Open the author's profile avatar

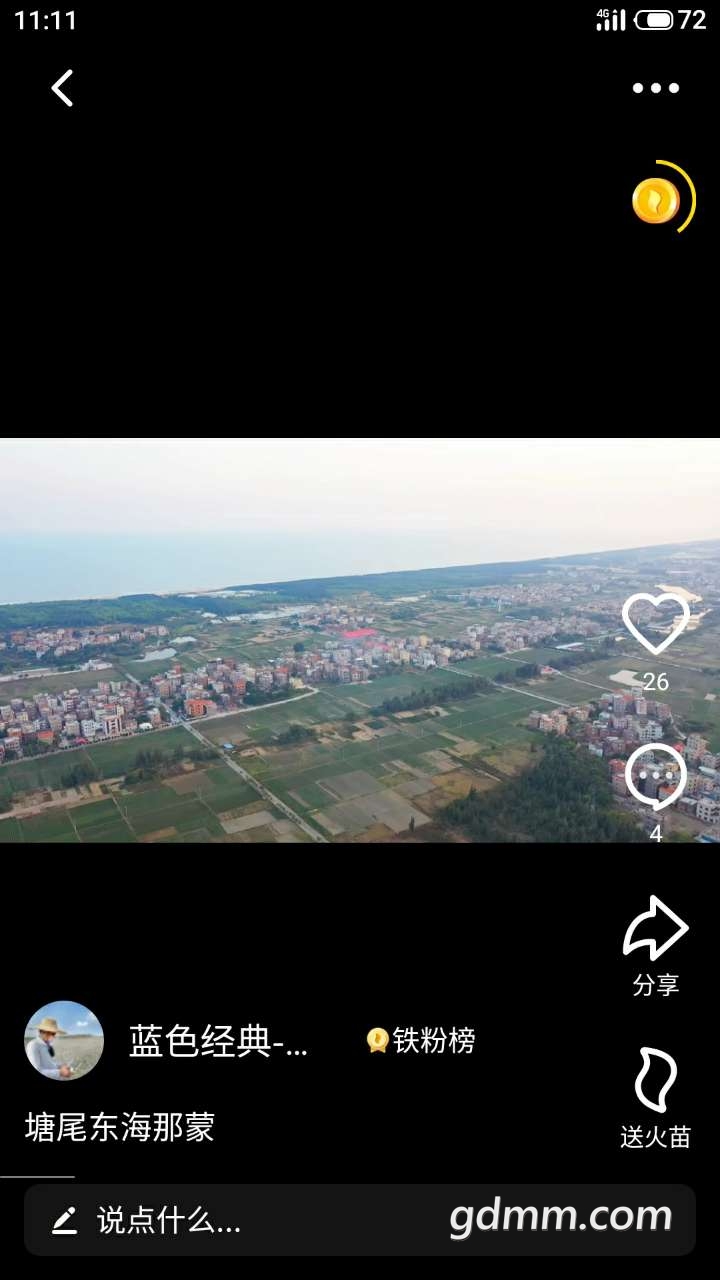(64, 1041)
